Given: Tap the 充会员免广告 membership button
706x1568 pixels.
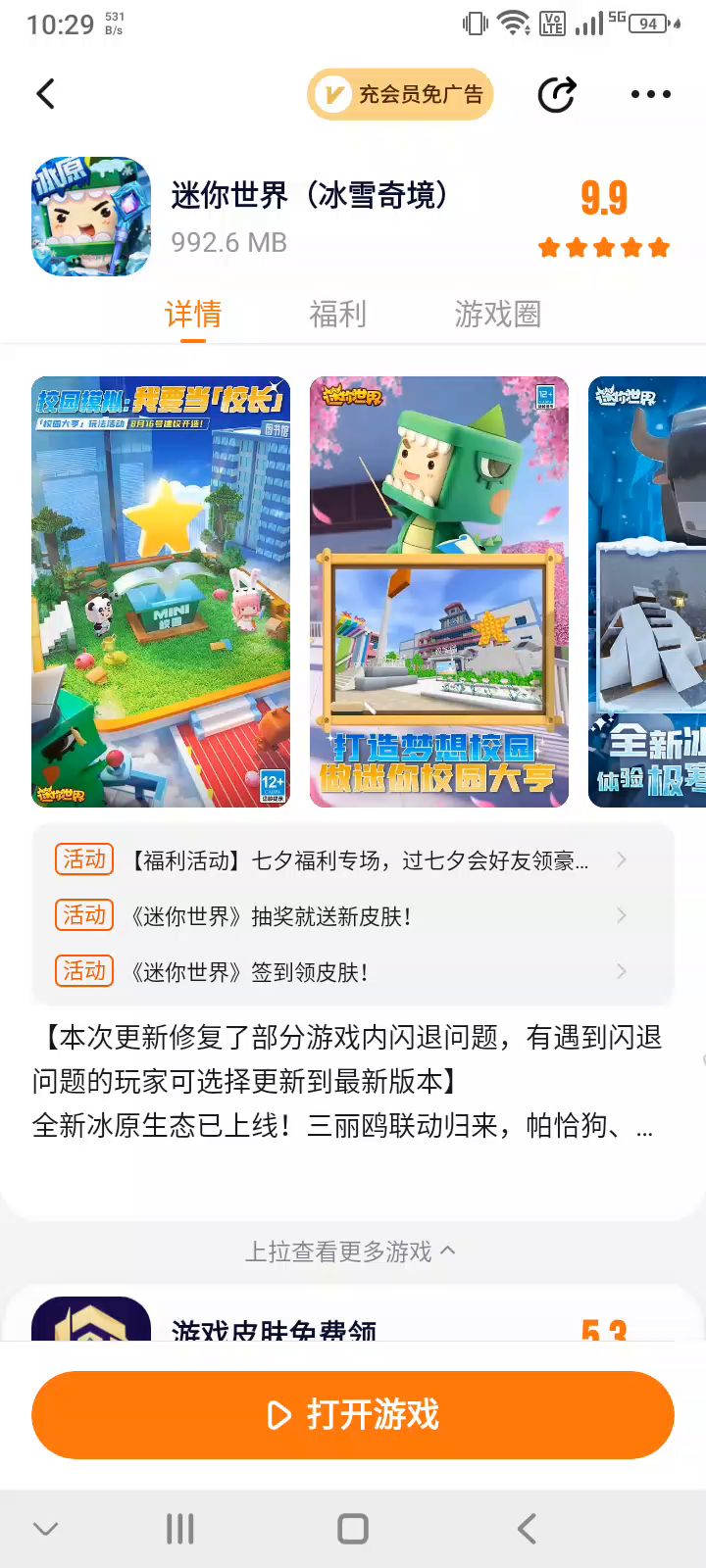Looking at the screenshot, I should coord(400,94).
